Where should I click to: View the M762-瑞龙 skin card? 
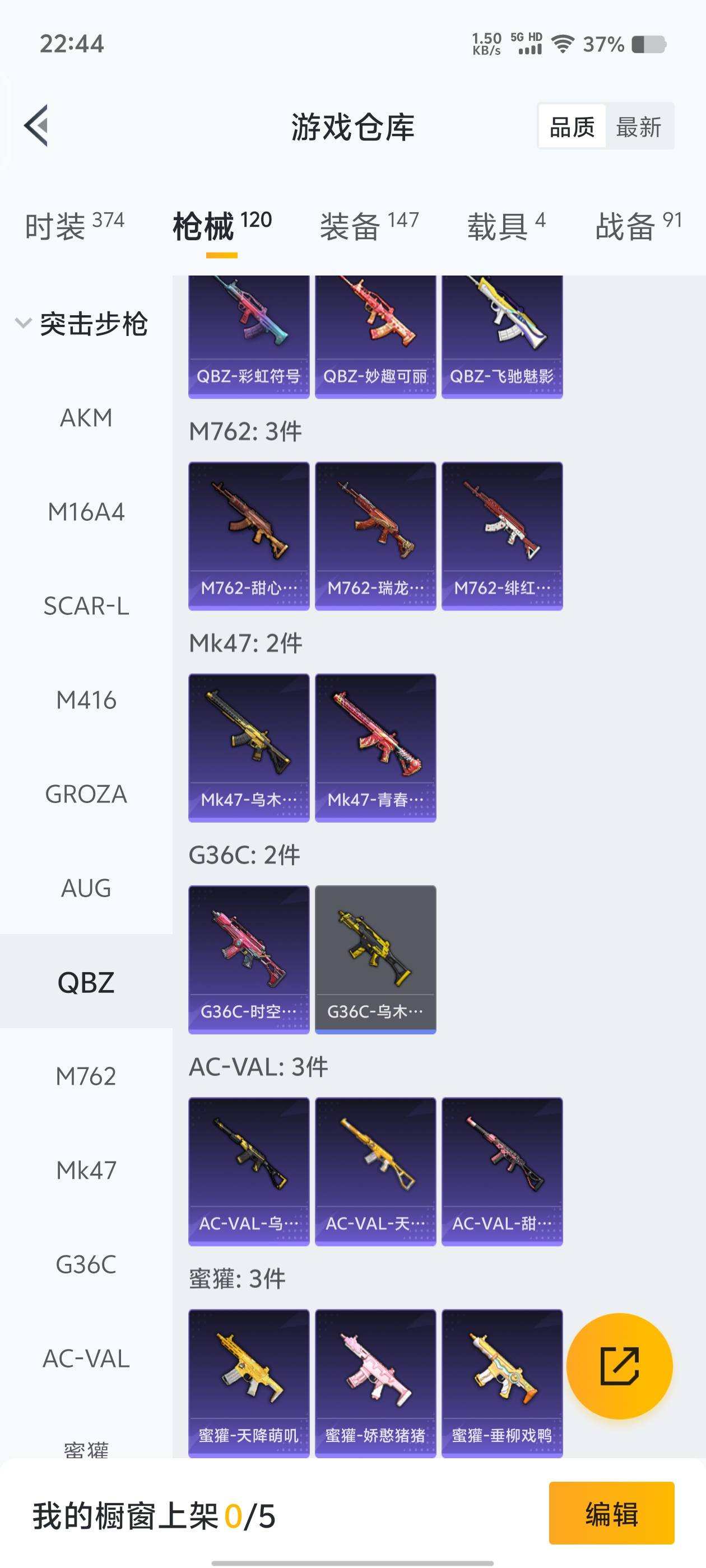pos(375,536)
